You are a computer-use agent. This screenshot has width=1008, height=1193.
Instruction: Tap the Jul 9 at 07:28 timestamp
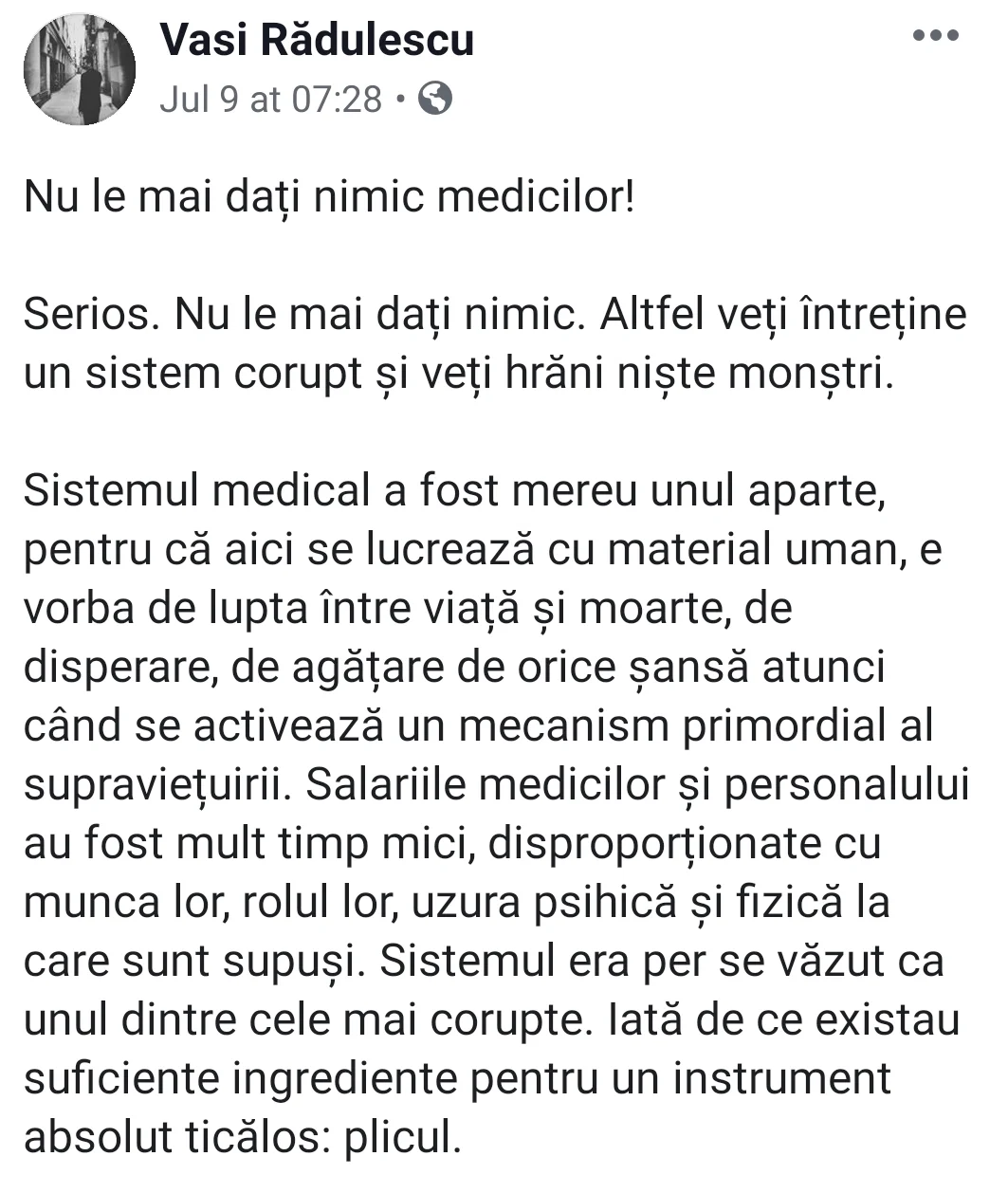tap(271, 99)
